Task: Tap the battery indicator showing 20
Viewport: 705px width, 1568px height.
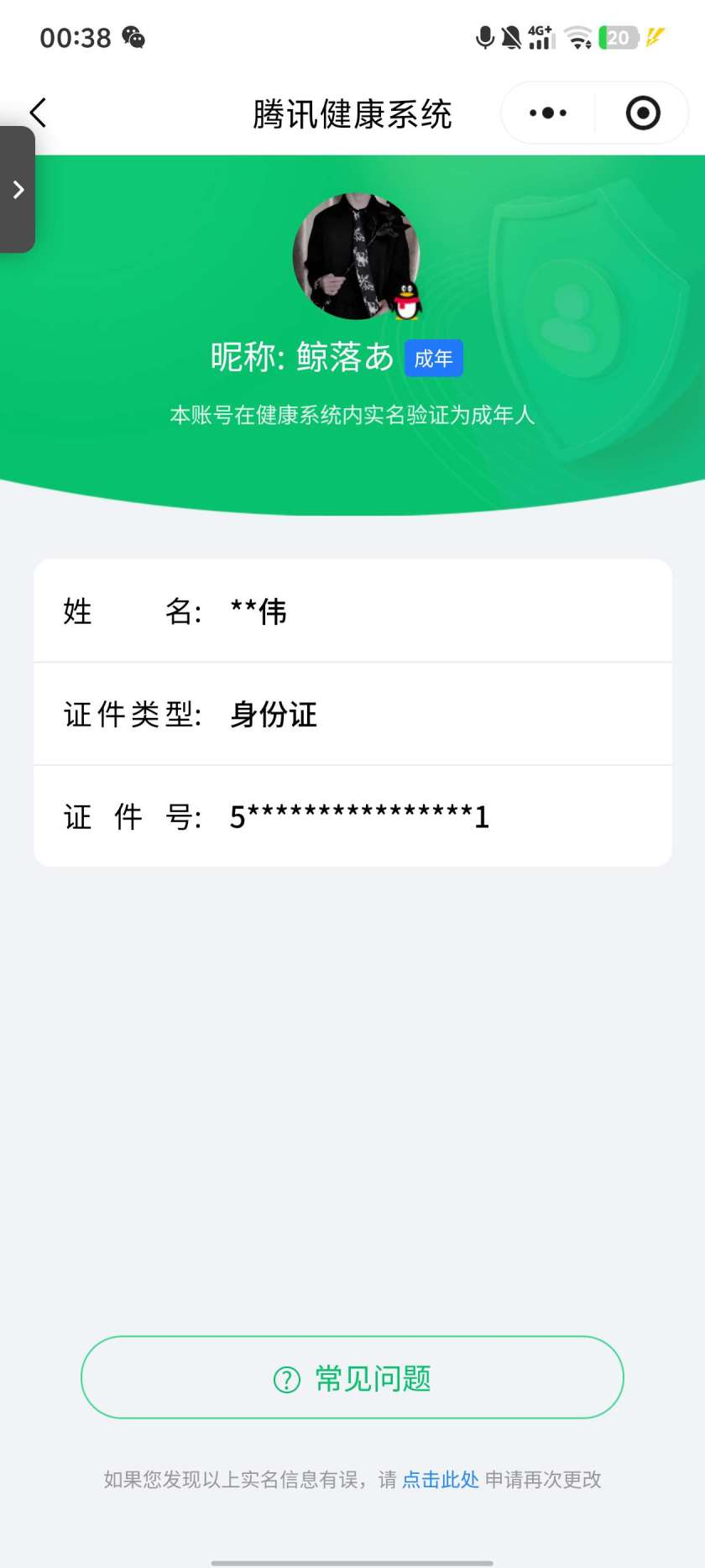Action: (619, 37)
